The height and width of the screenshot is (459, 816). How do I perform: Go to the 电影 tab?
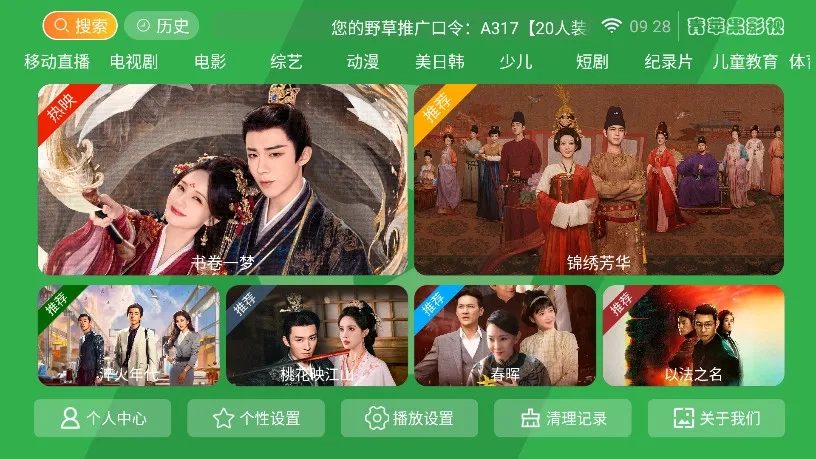(x=210, y=62)
